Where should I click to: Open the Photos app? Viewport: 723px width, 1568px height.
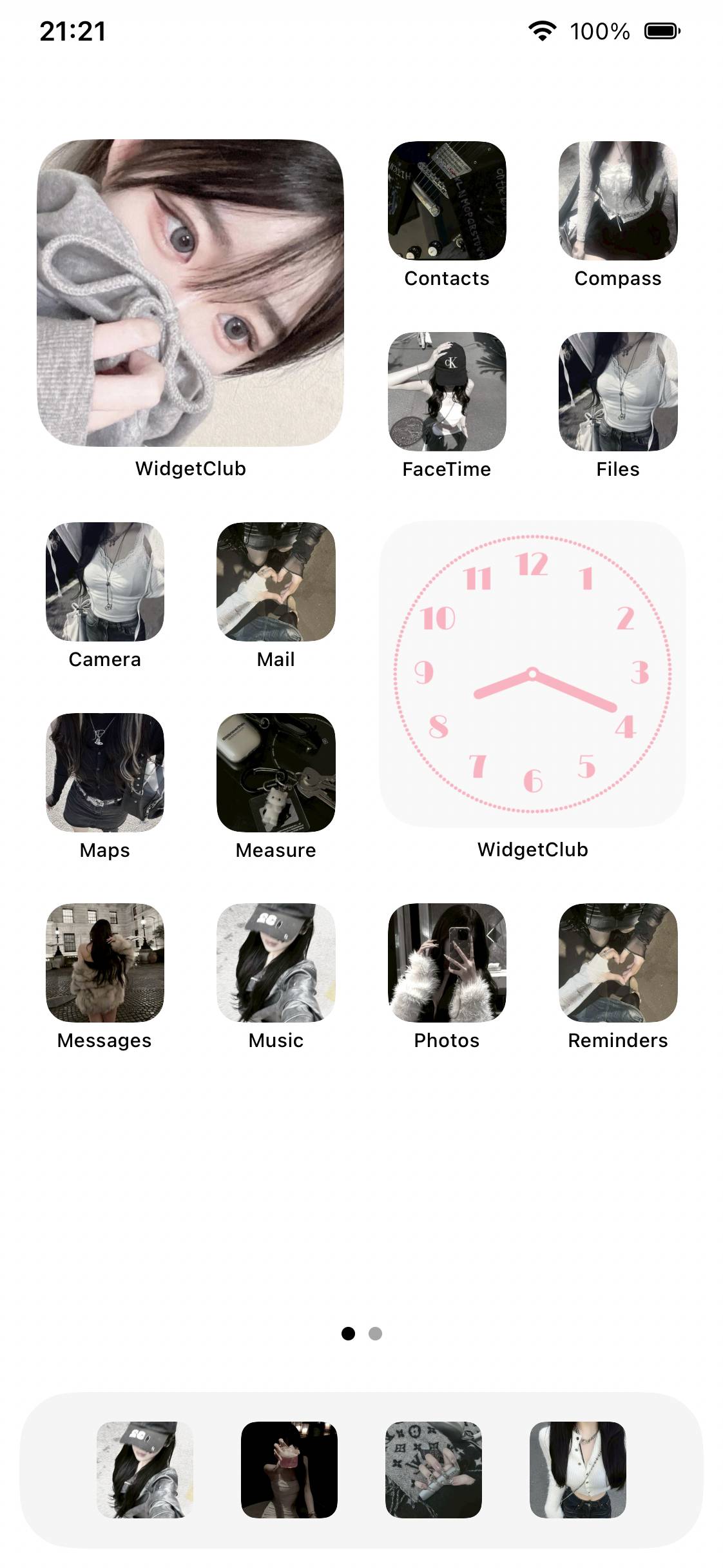pyautogui.click(x=447, y=963)
